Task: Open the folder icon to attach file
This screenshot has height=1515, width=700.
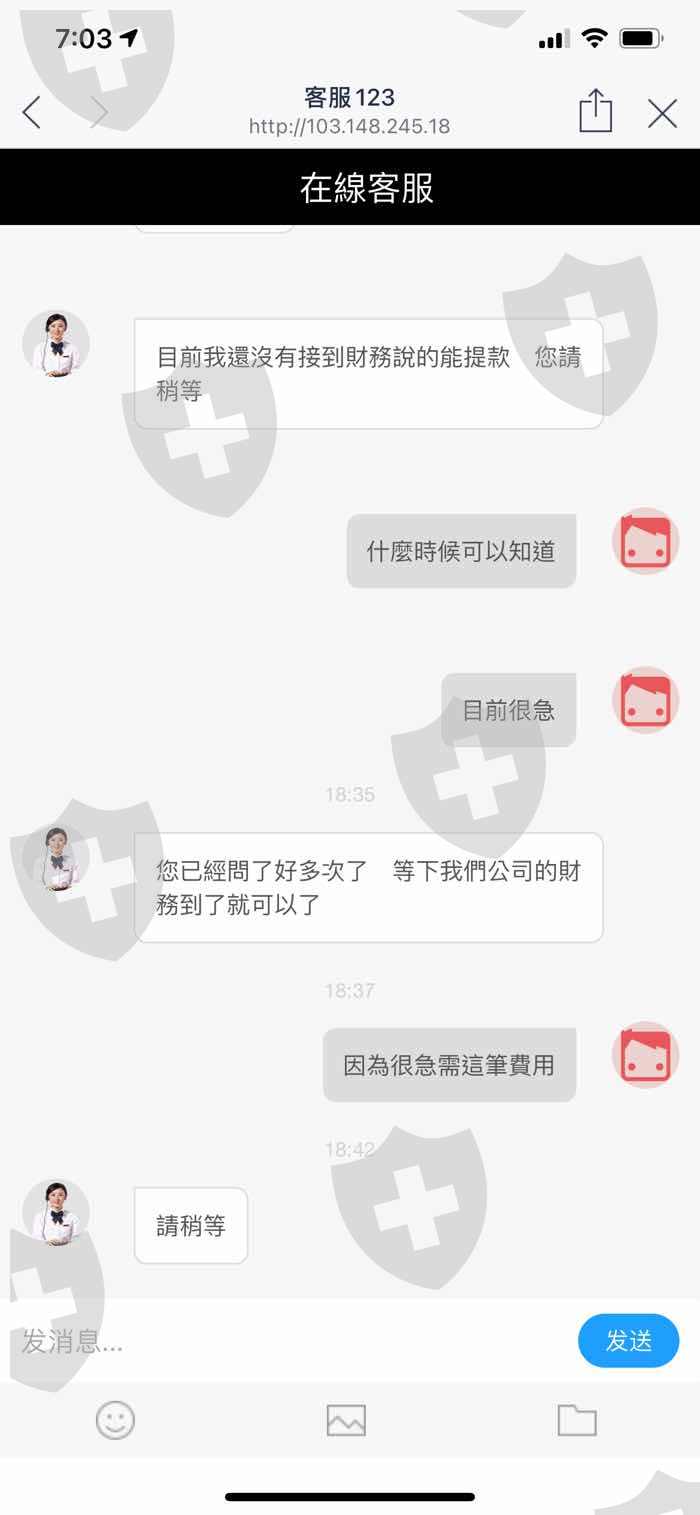Action: click(577, 1420)
